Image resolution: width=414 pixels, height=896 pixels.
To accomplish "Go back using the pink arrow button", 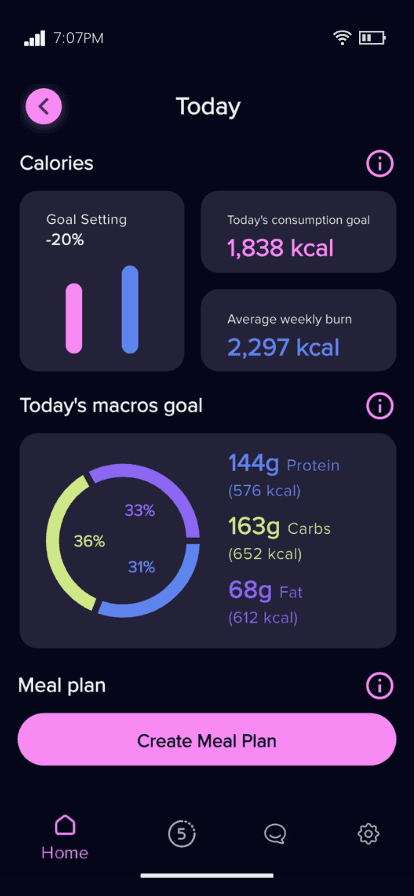I will 43,106.
